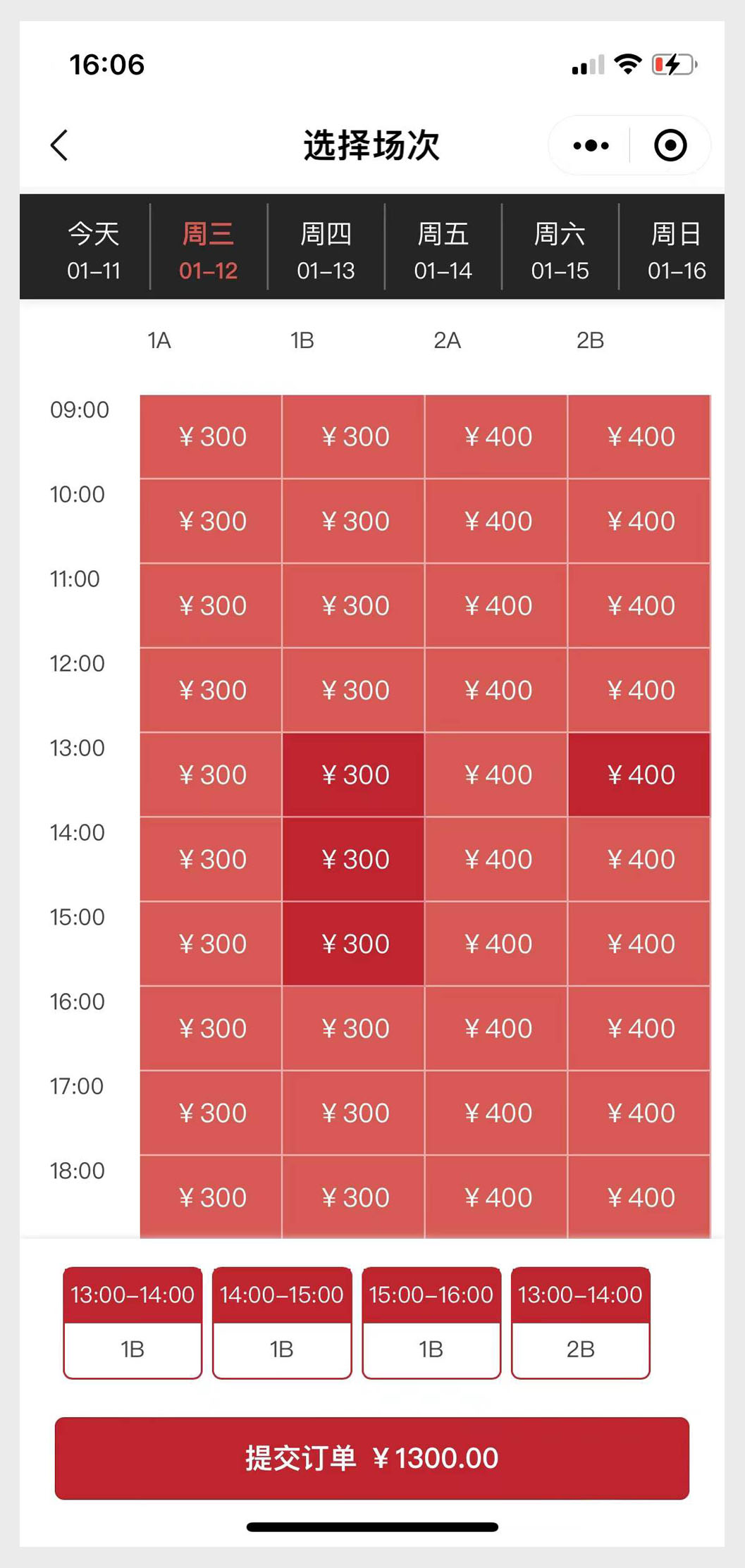Pick the 16:00 slot for court 2B
This screenshot has width=745, height=1568.
(639, 1028)
